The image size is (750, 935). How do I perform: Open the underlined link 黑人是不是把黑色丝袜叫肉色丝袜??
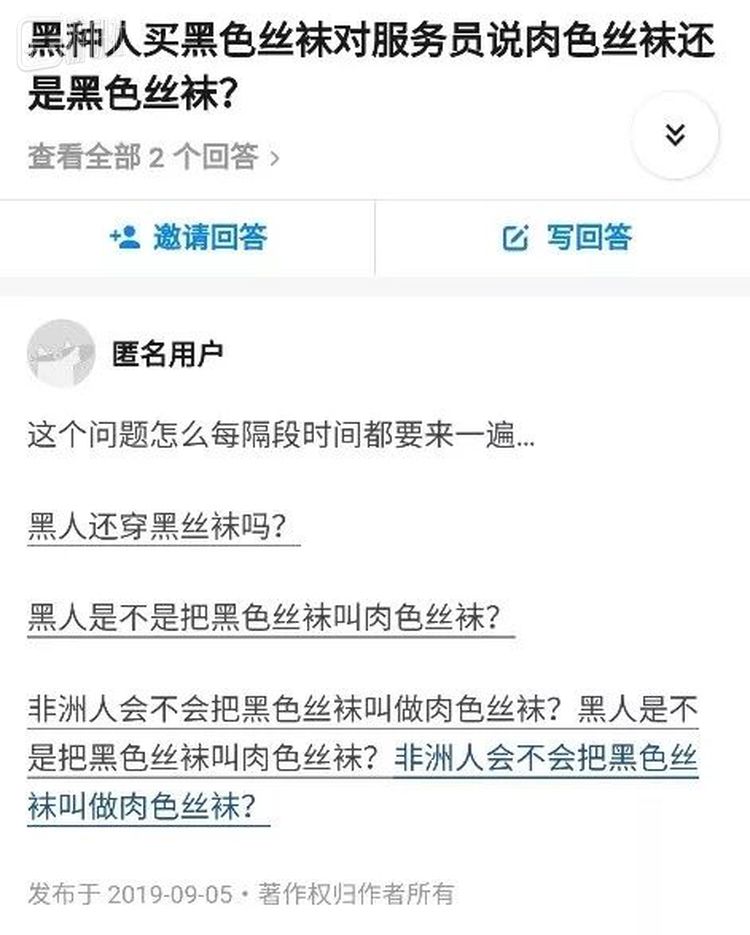coord(270,616)
